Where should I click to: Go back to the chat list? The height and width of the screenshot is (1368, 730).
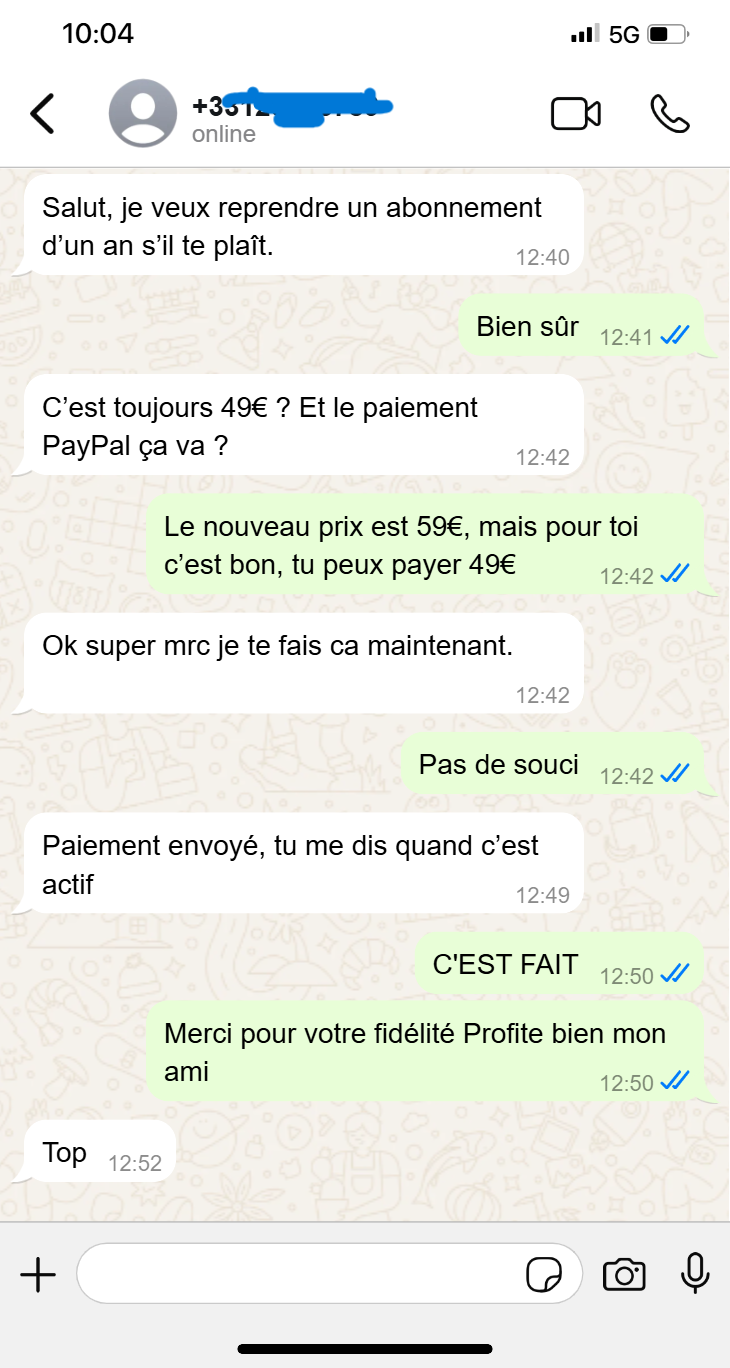(x=42, y=114)
